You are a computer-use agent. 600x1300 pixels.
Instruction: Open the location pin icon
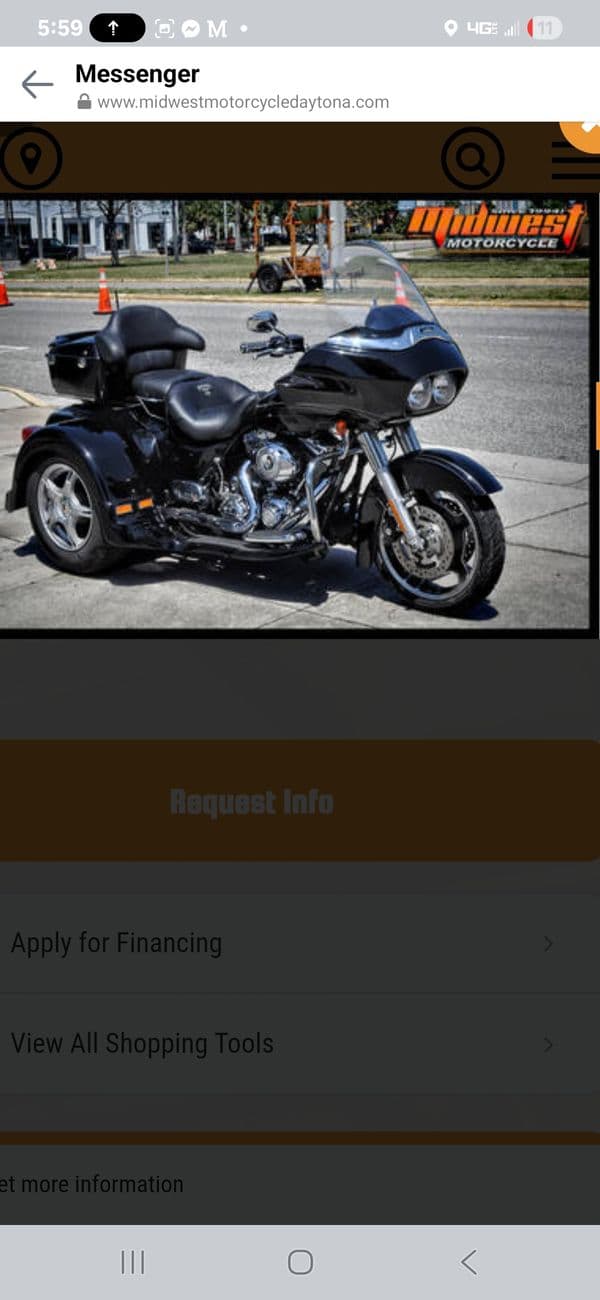click(x=30, y=158)
